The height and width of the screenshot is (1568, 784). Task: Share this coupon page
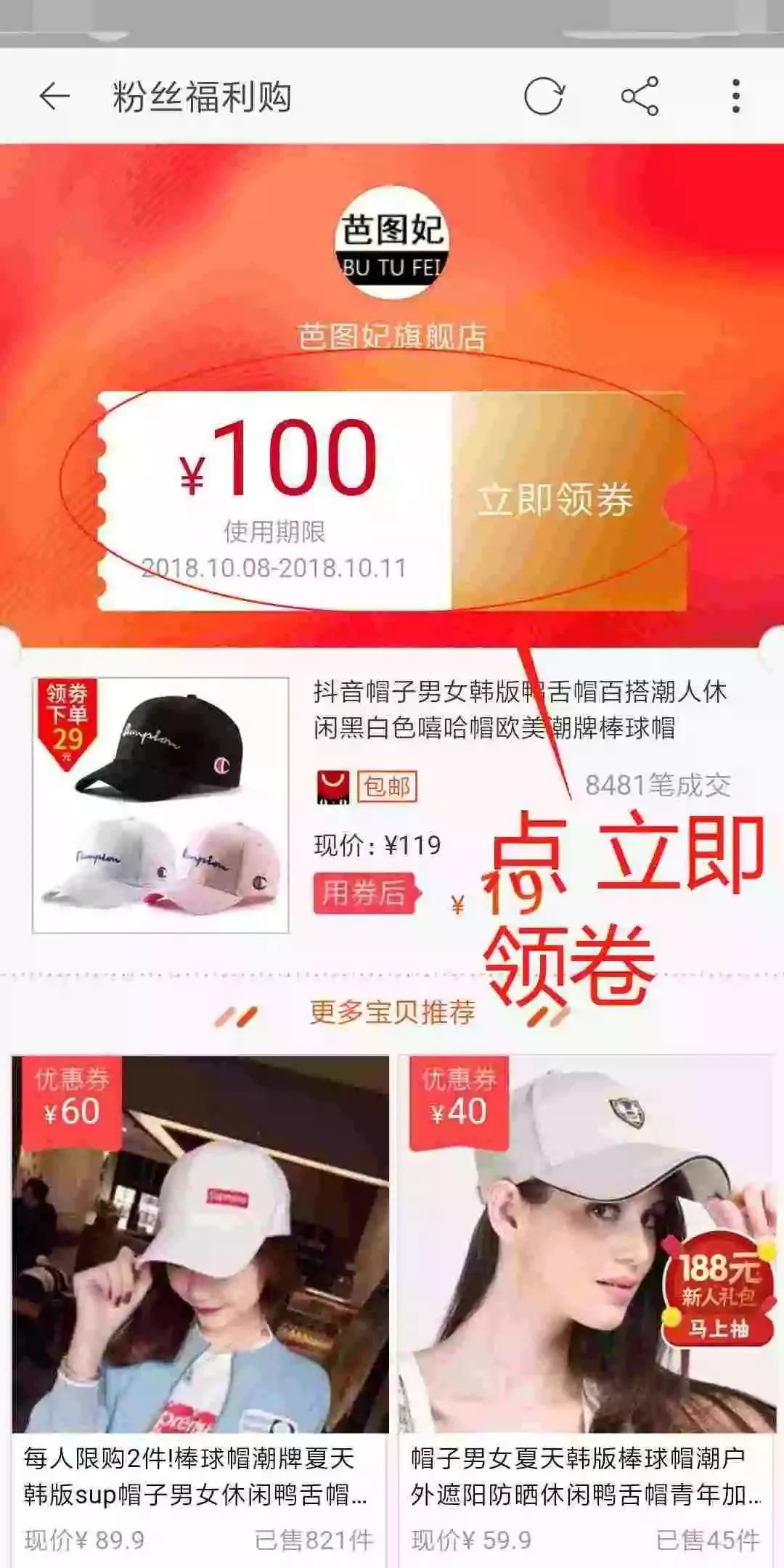click(x=640, y=96)
